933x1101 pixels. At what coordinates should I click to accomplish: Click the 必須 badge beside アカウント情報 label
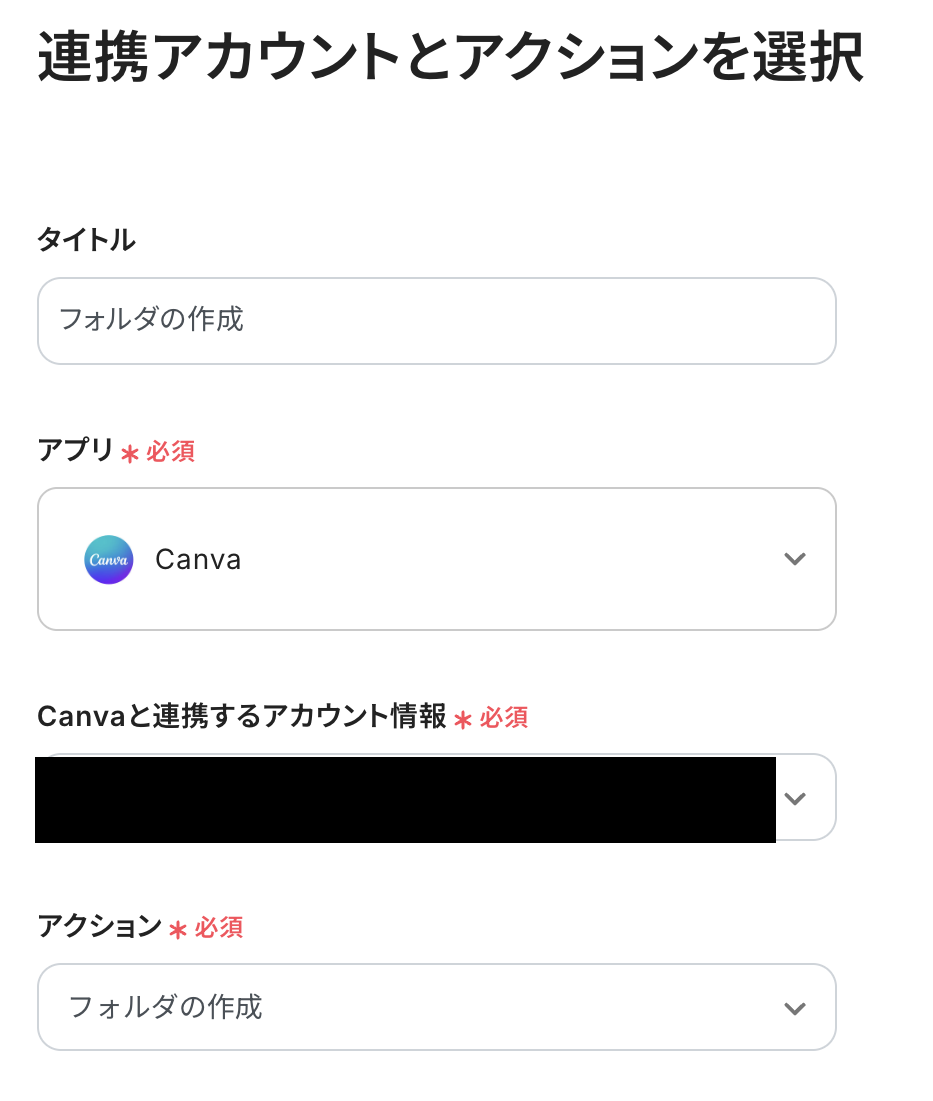tap(507, 718)
